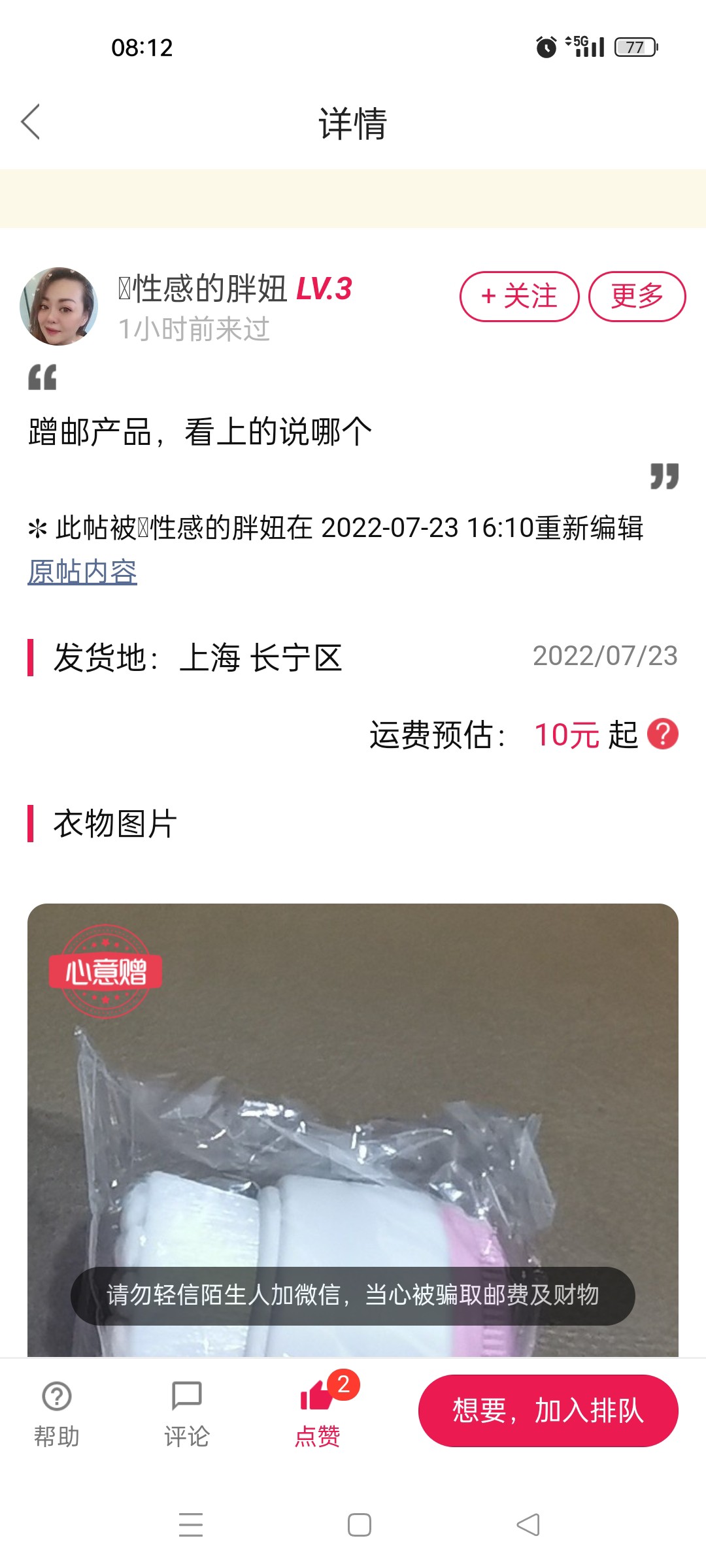This screenshot has height=1568, width=706.
Task: Open the poster's profile avatar
Action: [x=59, y=306]
